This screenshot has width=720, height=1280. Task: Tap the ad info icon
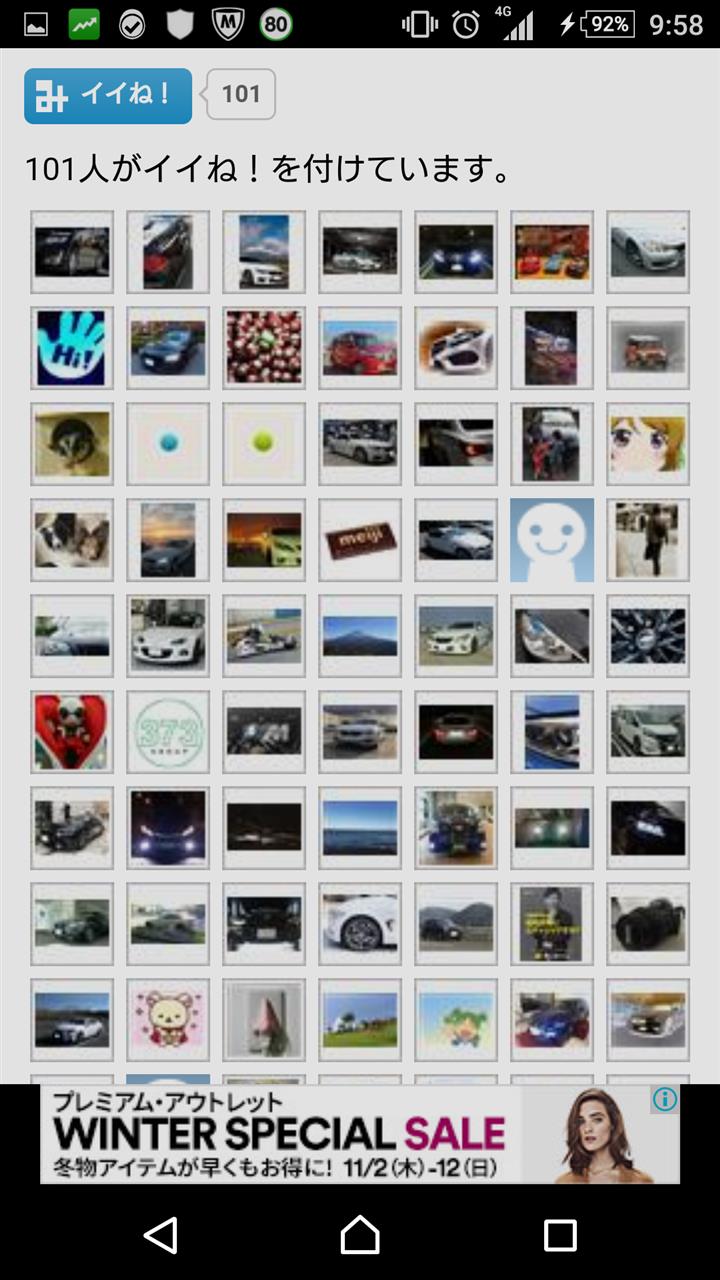(x=665, y=1100)
